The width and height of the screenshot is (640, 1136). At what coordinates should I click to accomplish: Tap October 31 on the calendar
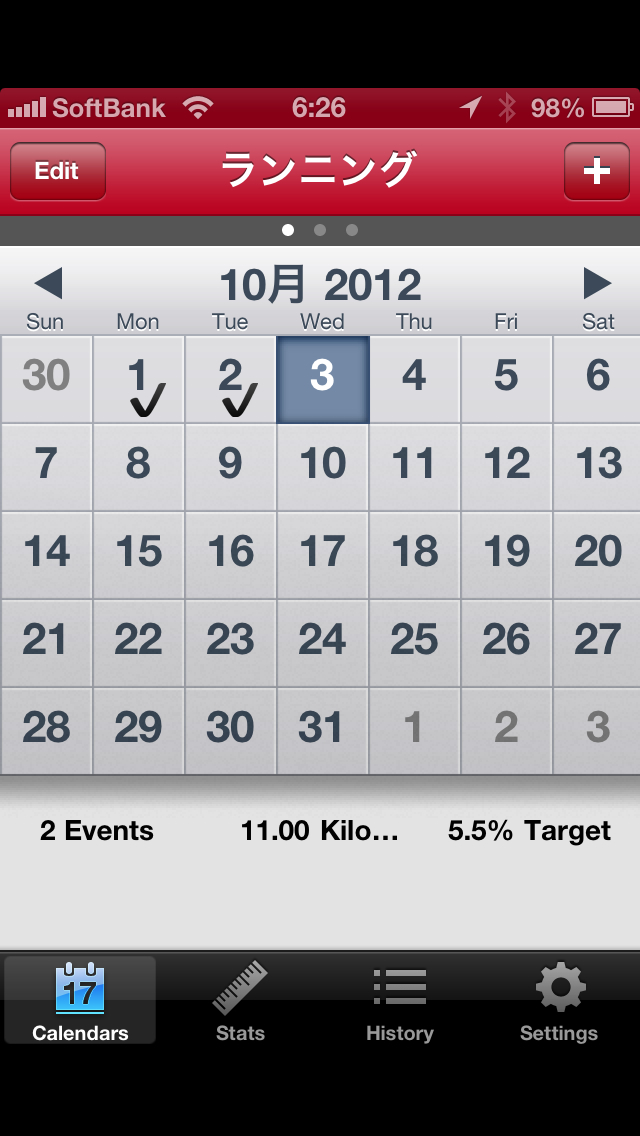322,730
